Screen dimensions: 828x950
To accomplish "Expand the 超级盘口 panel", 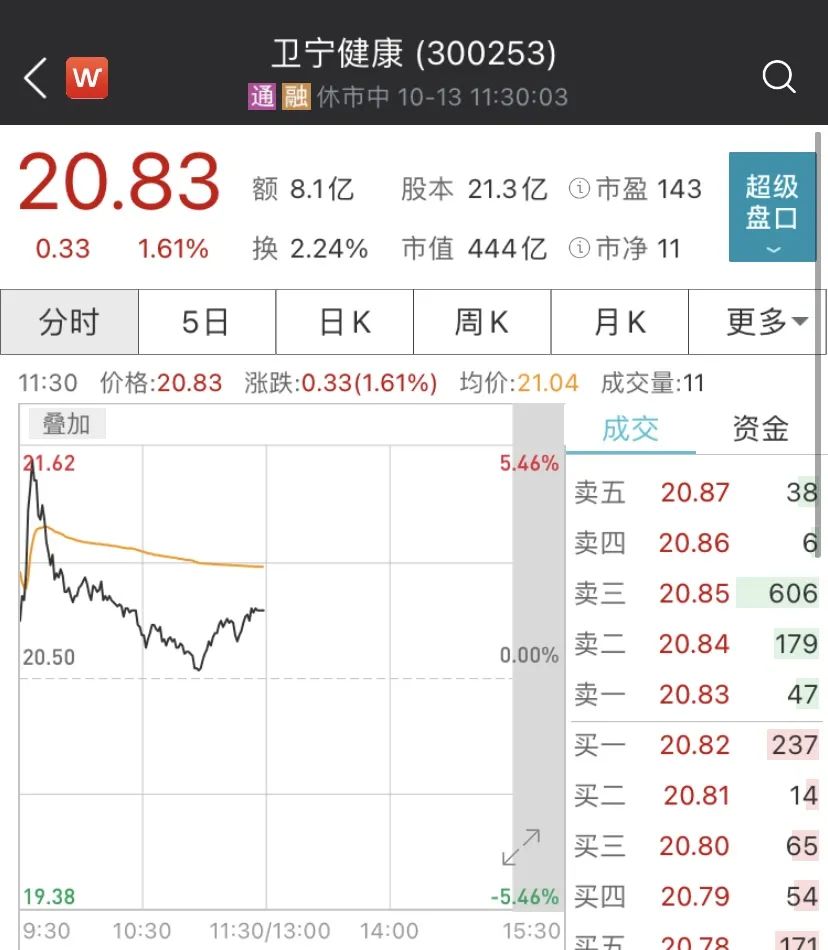I will click(772, 207).
